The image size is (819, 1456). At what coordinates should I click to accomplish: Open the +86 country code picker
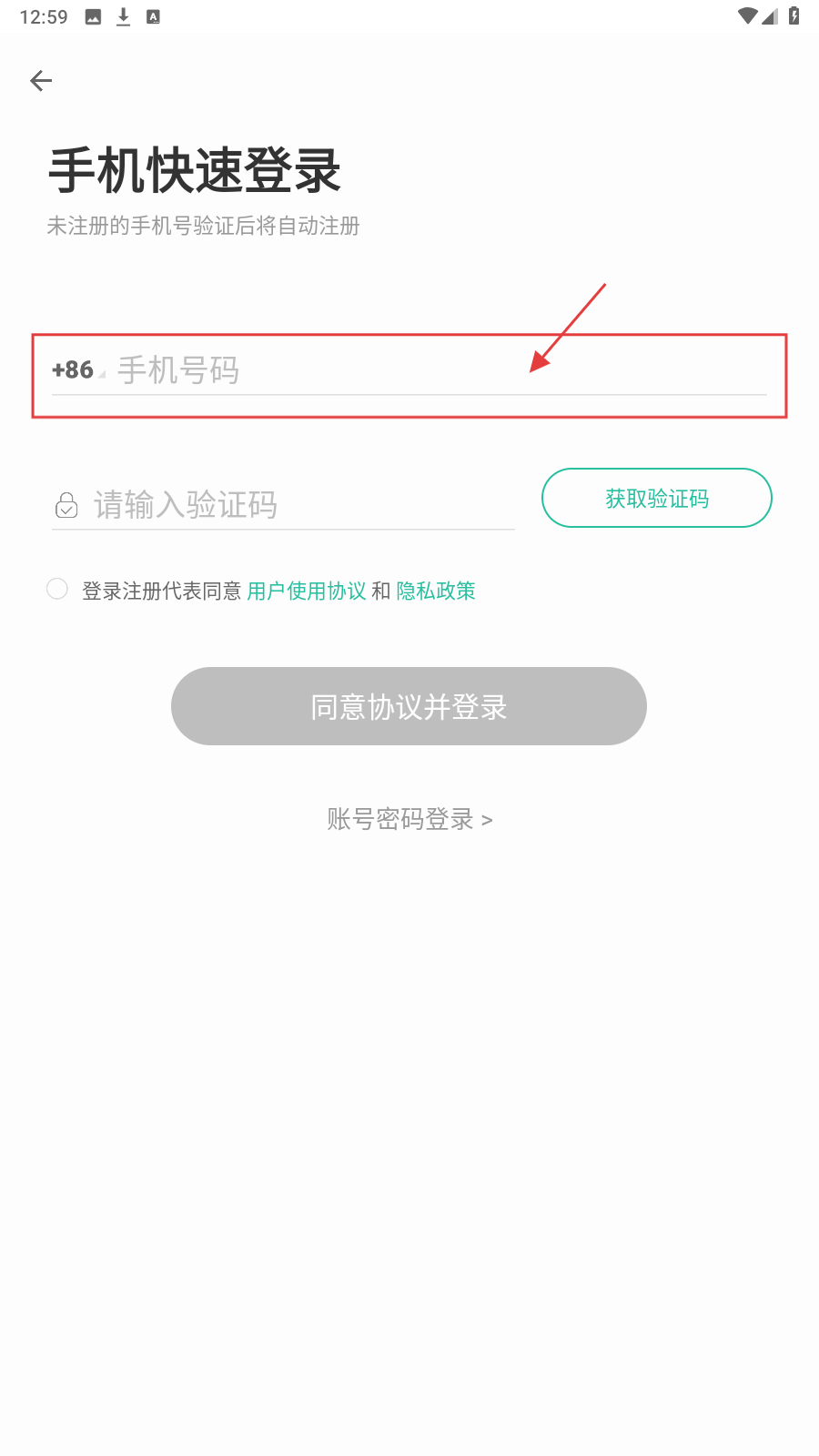[76, 370]
